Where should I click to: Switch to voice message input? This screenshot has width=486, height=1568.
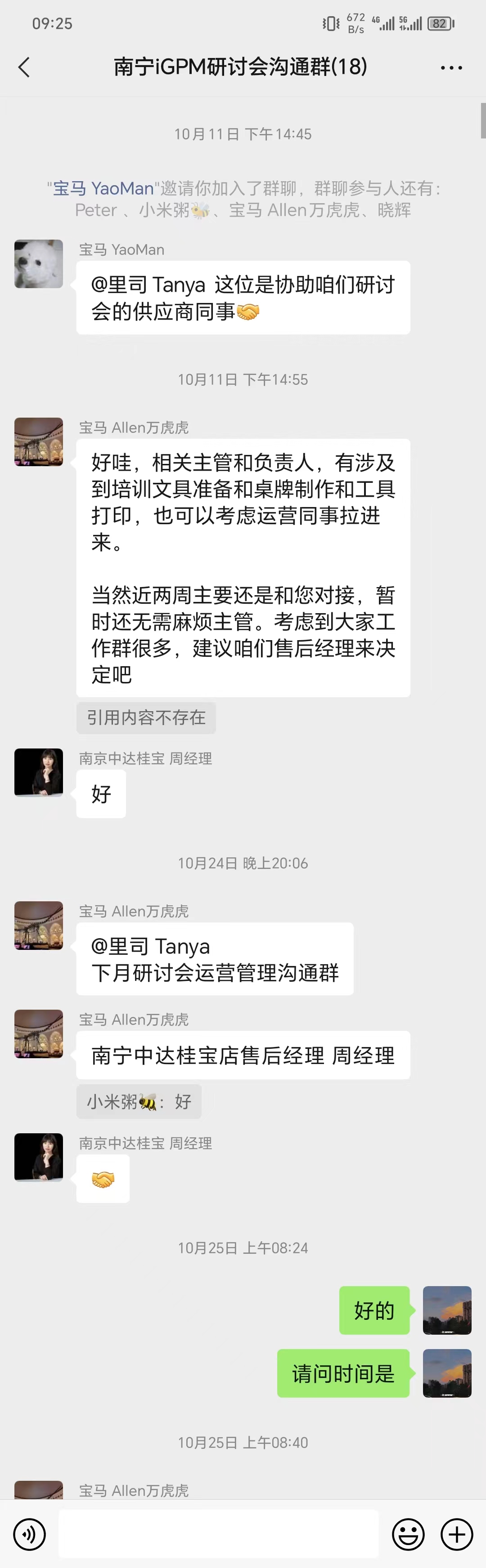pos(29,1534)
